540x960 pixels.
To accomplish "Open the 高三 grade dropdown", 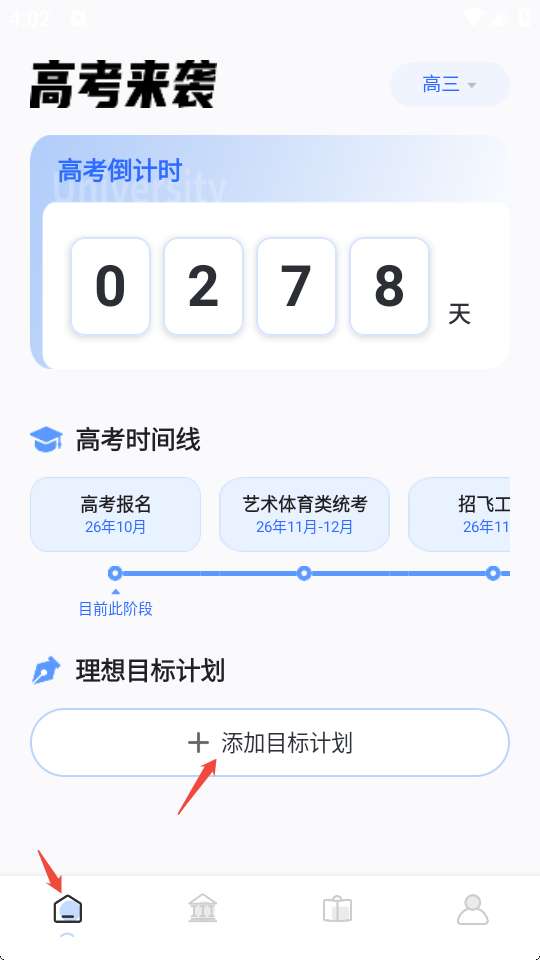I will click(x=449, y=84).
